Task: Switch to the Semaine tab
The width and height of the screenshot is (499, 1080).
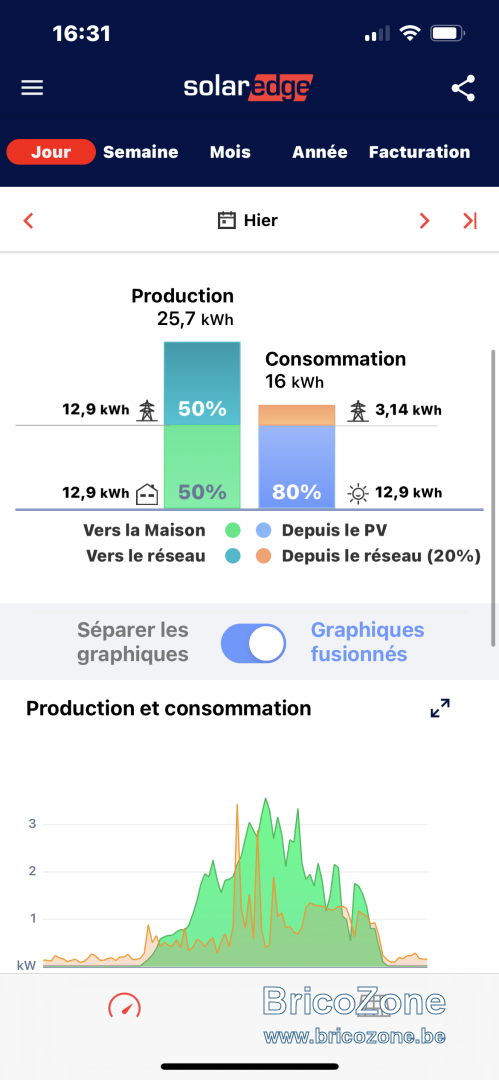Action: [141, 152]
